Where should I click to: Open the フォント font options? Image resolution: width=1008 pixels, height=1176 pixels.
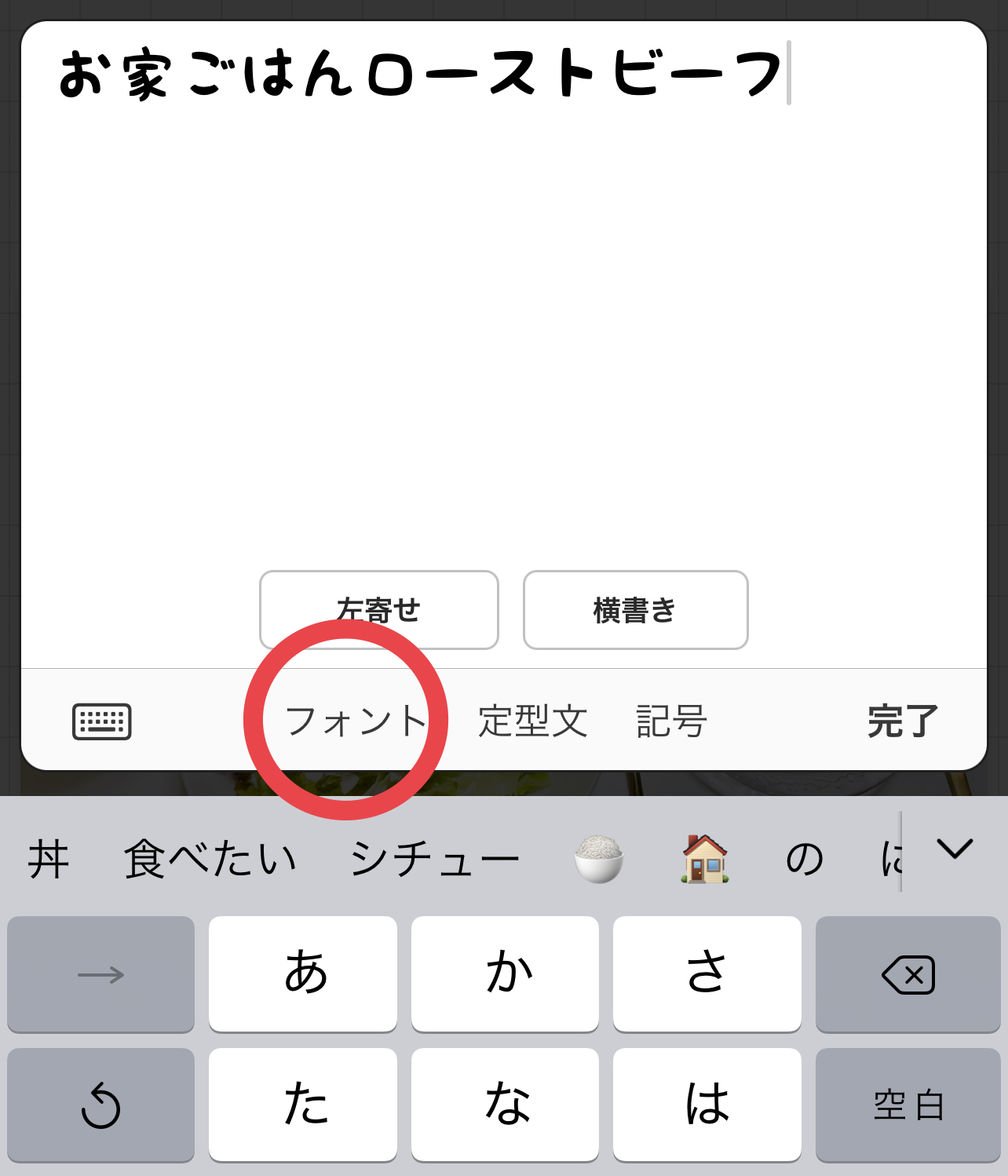pos(356,721)
